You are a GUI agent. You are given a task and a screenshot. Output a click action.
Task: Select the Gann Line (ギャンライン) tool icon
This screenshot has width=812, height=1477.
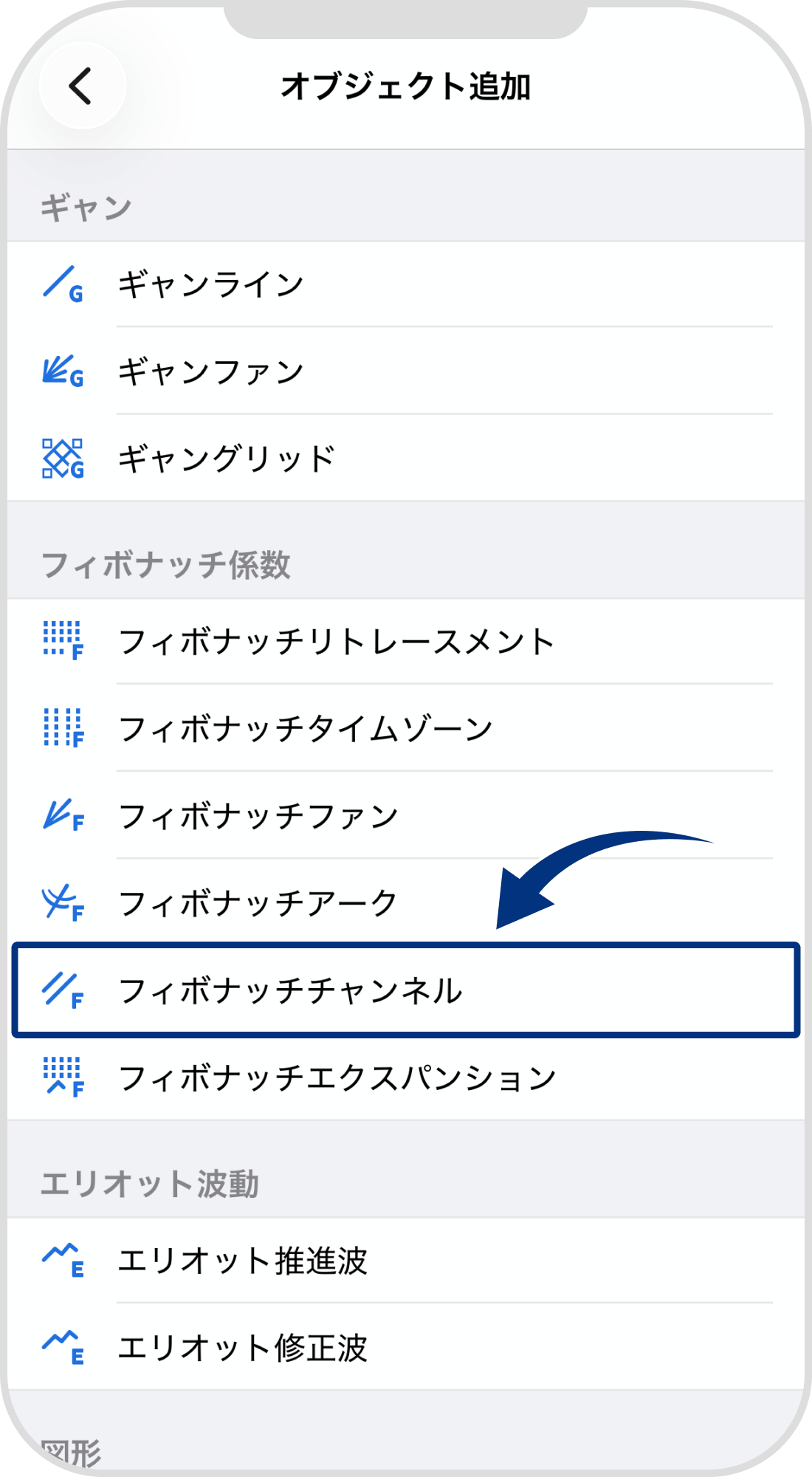click(63, 284)
